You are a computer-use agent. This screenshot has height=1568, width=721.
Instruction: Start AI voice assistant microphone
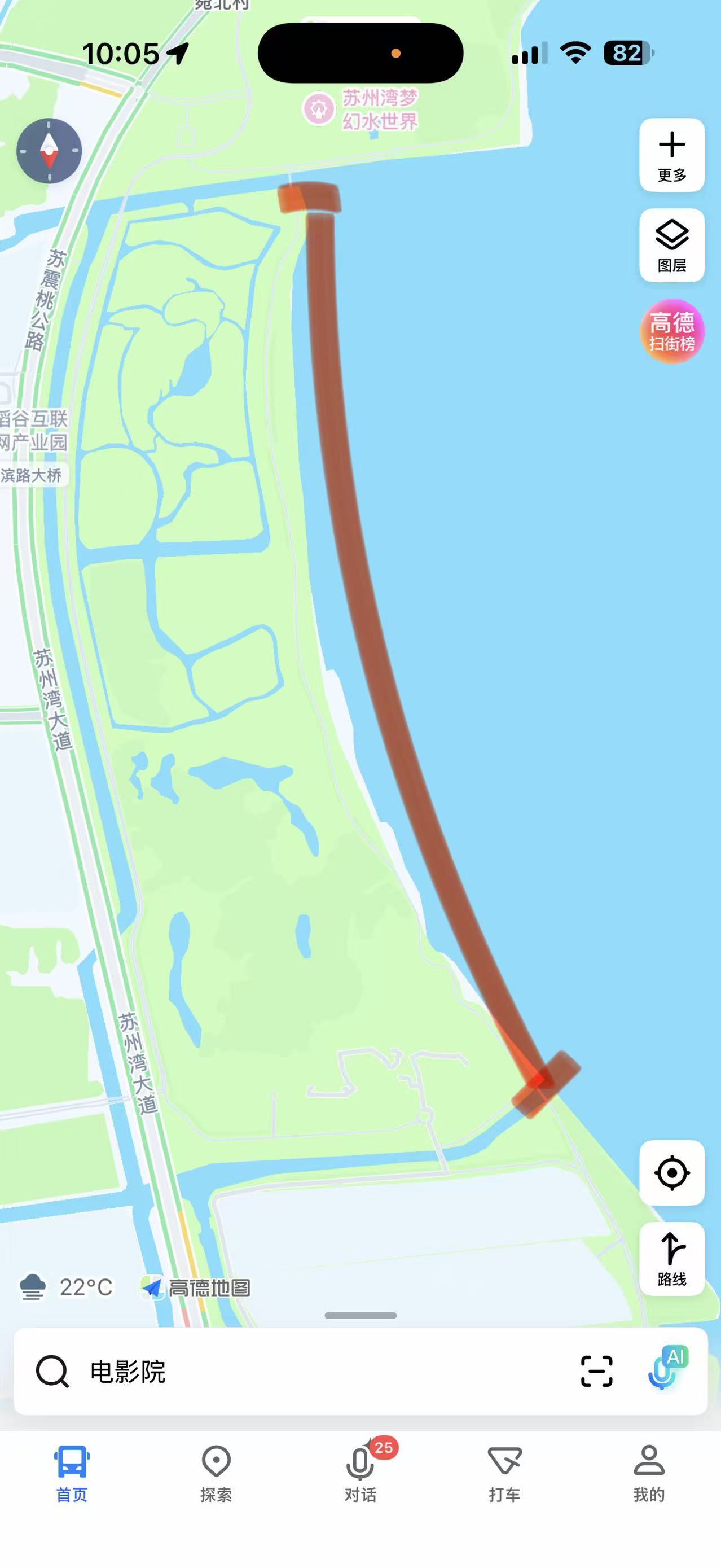(x=666, y=1369)
